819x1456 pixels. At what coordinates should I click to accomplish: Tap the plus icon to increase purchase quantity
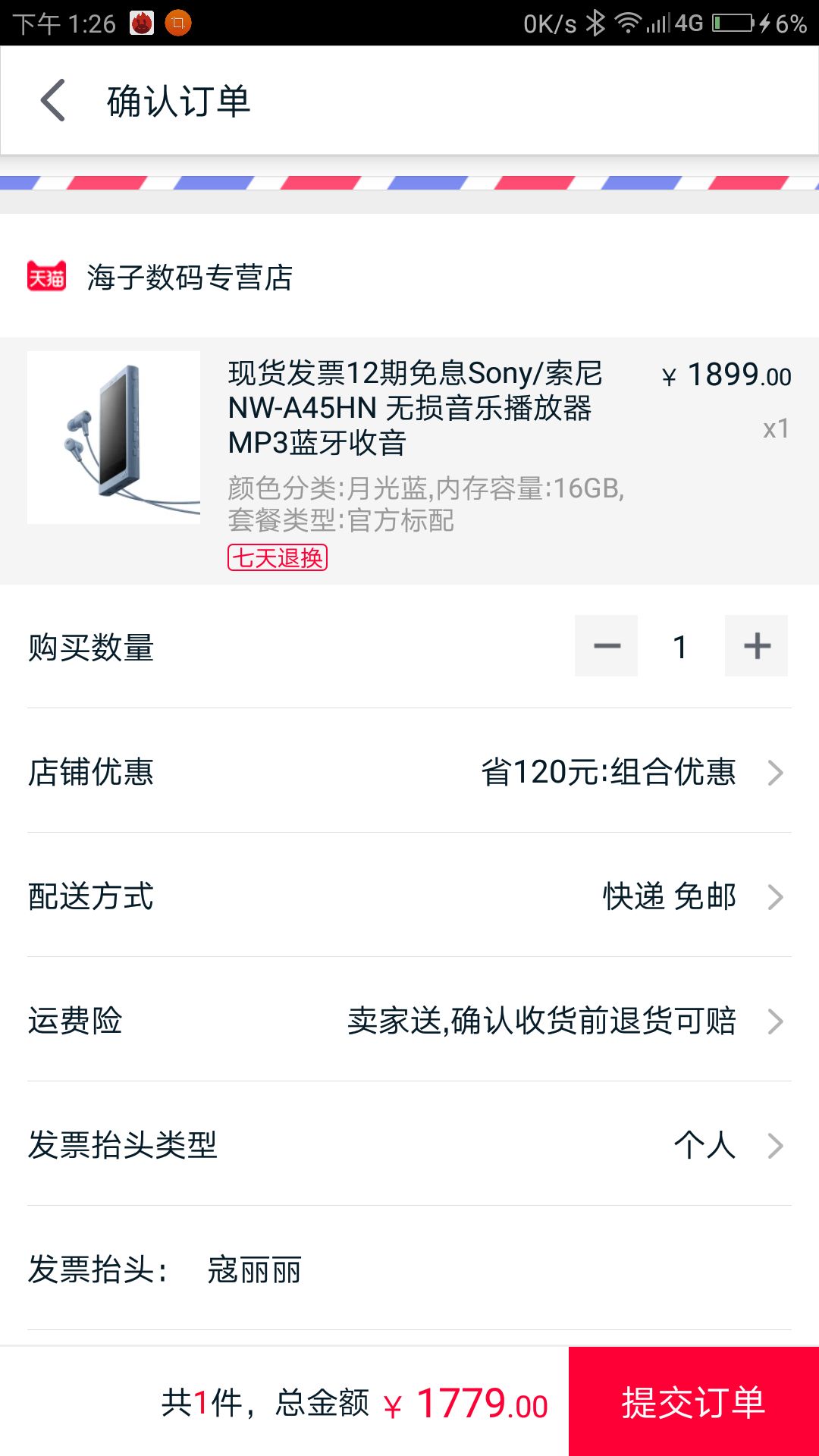point(755,645)
